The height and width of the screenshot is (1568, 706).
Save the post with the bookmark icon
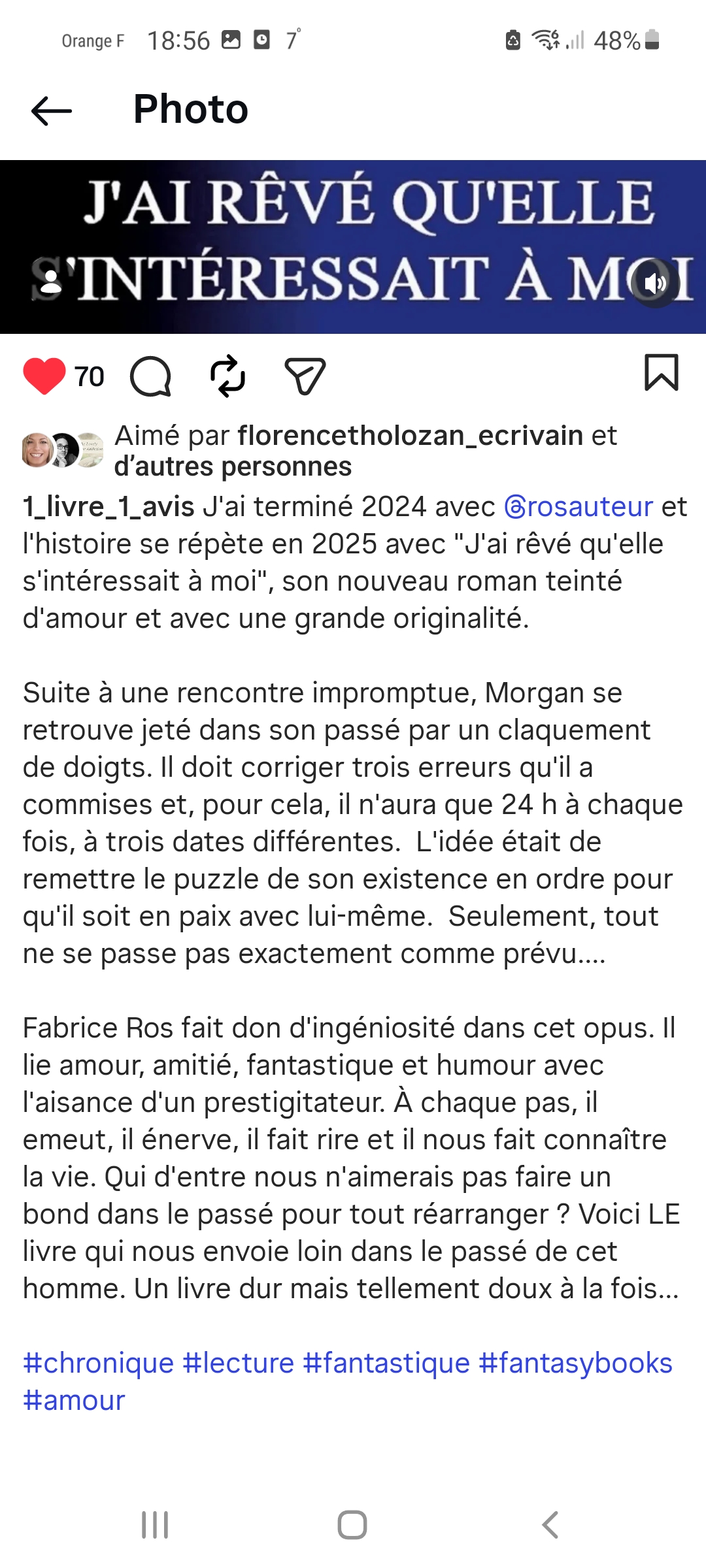click(661, 373)
